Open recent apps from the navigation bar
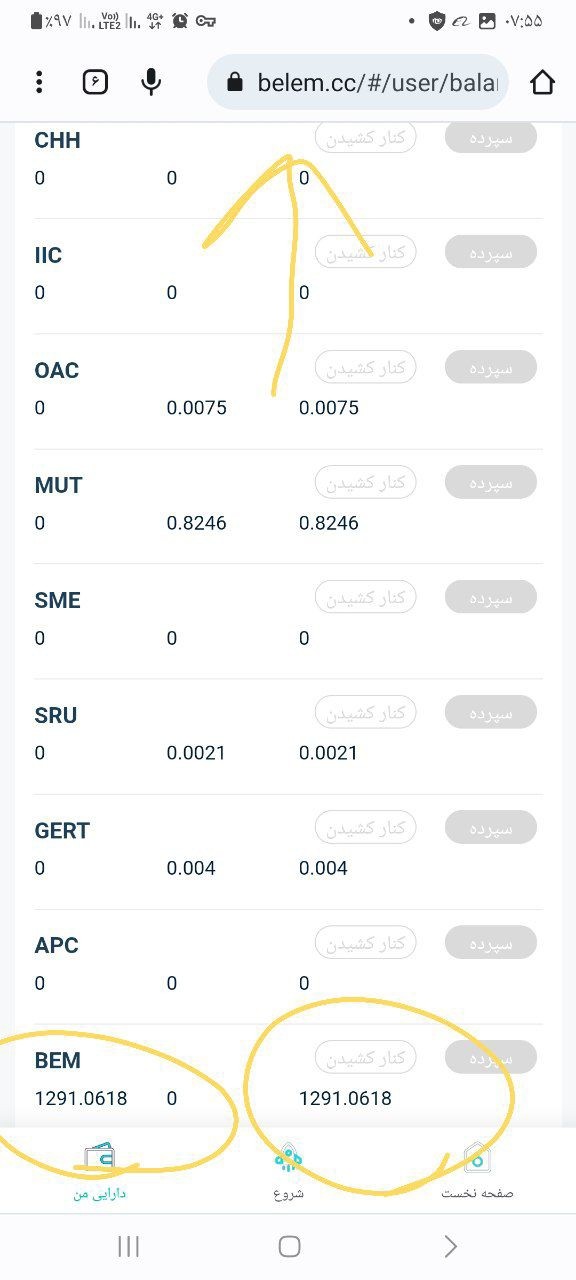Viewport: 576px width, 1280px height. click(128, 1246)
